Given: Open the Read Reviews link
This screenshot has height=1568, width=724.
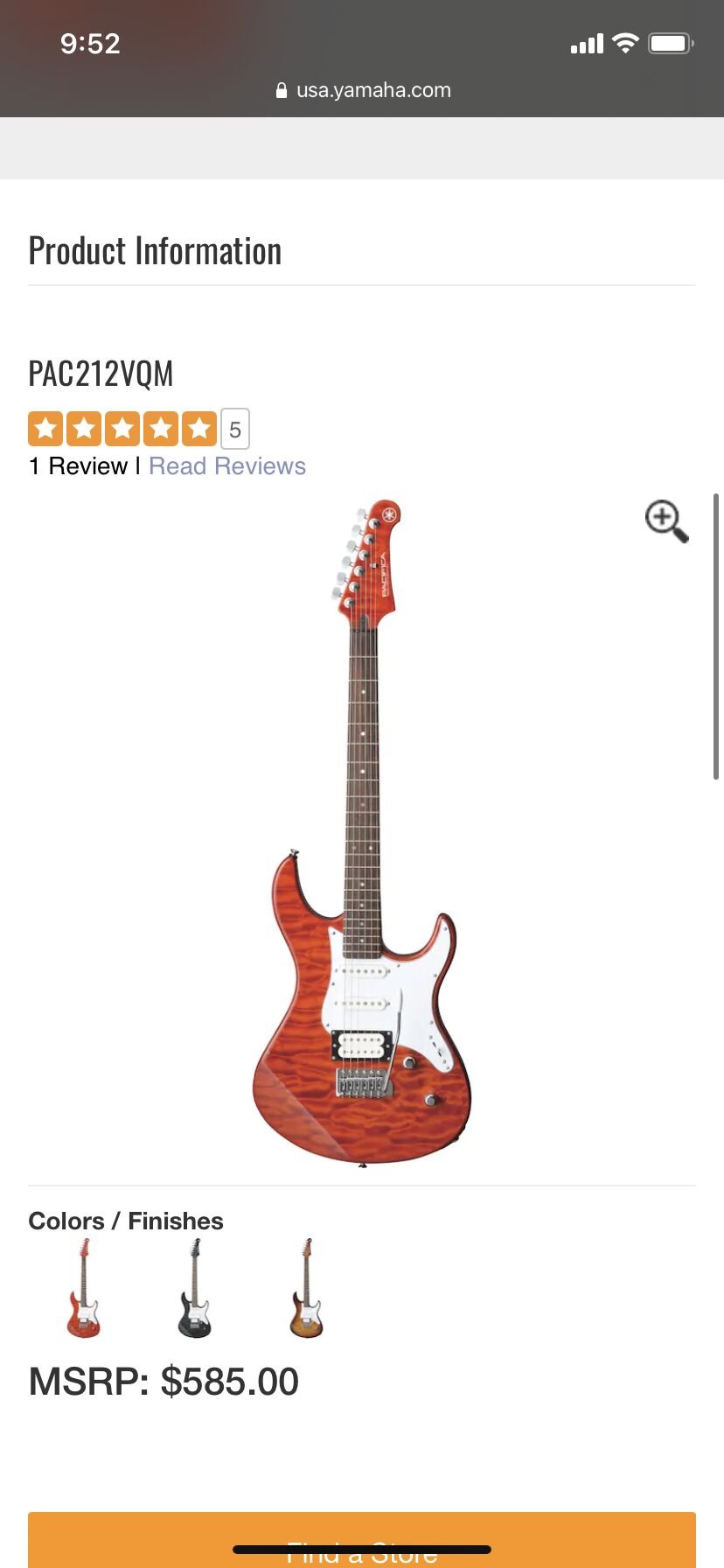Looking at the screenshot, I should (x=226, y=466).
